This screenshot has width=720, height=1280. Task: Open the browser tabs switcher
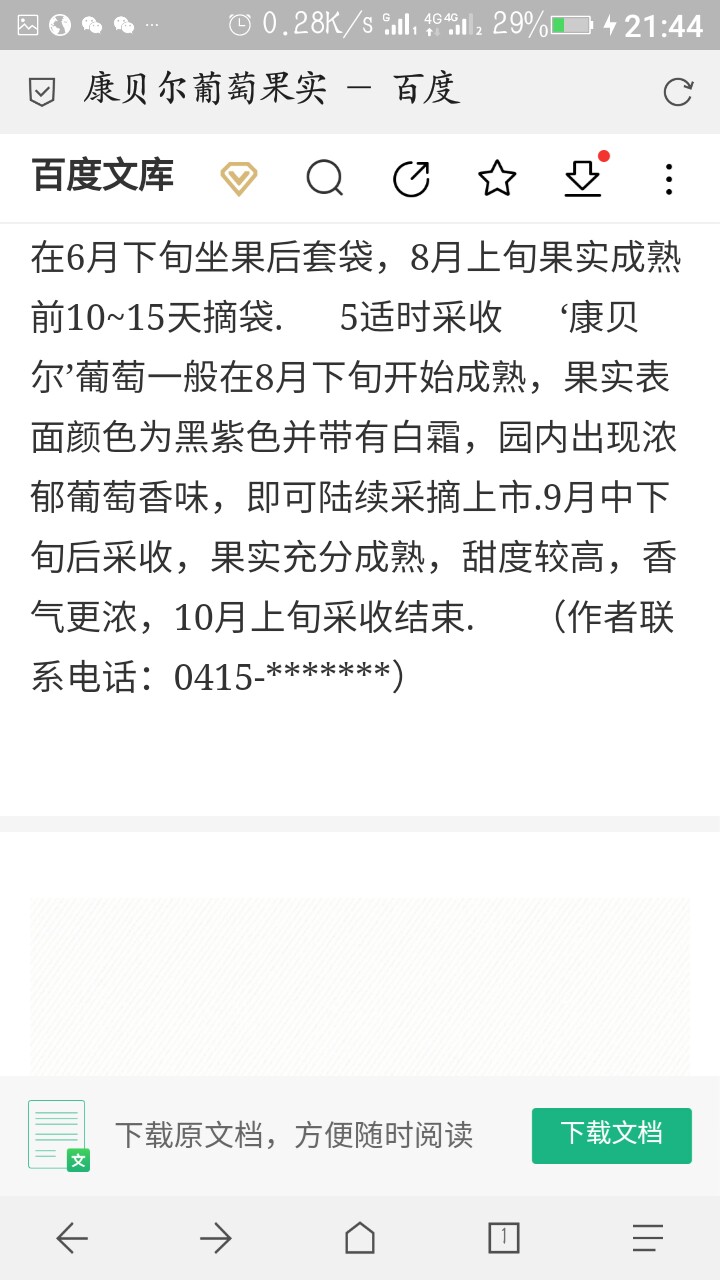[504, 1238]
